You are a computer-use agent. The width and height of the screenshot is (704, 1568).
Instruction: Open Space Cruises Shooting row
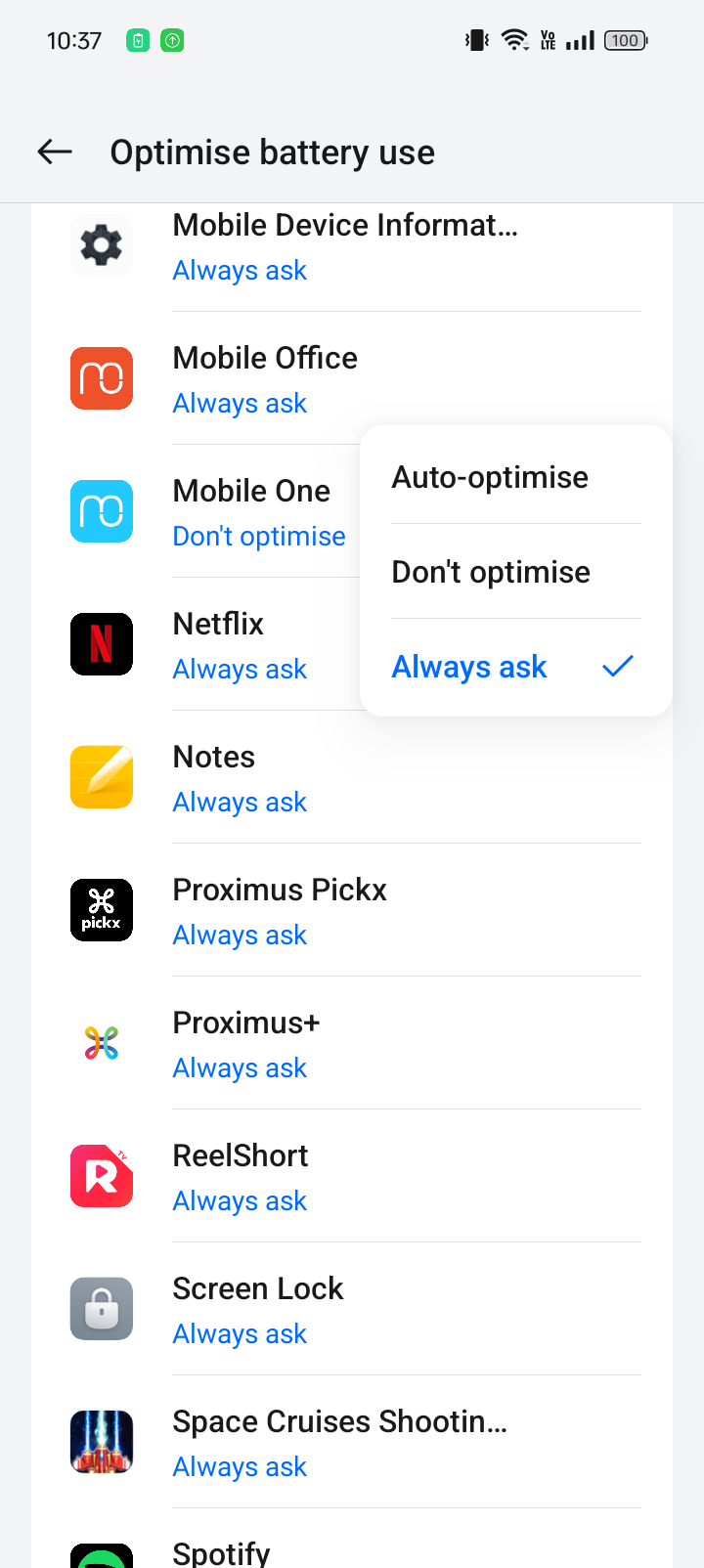point(352,1443)
